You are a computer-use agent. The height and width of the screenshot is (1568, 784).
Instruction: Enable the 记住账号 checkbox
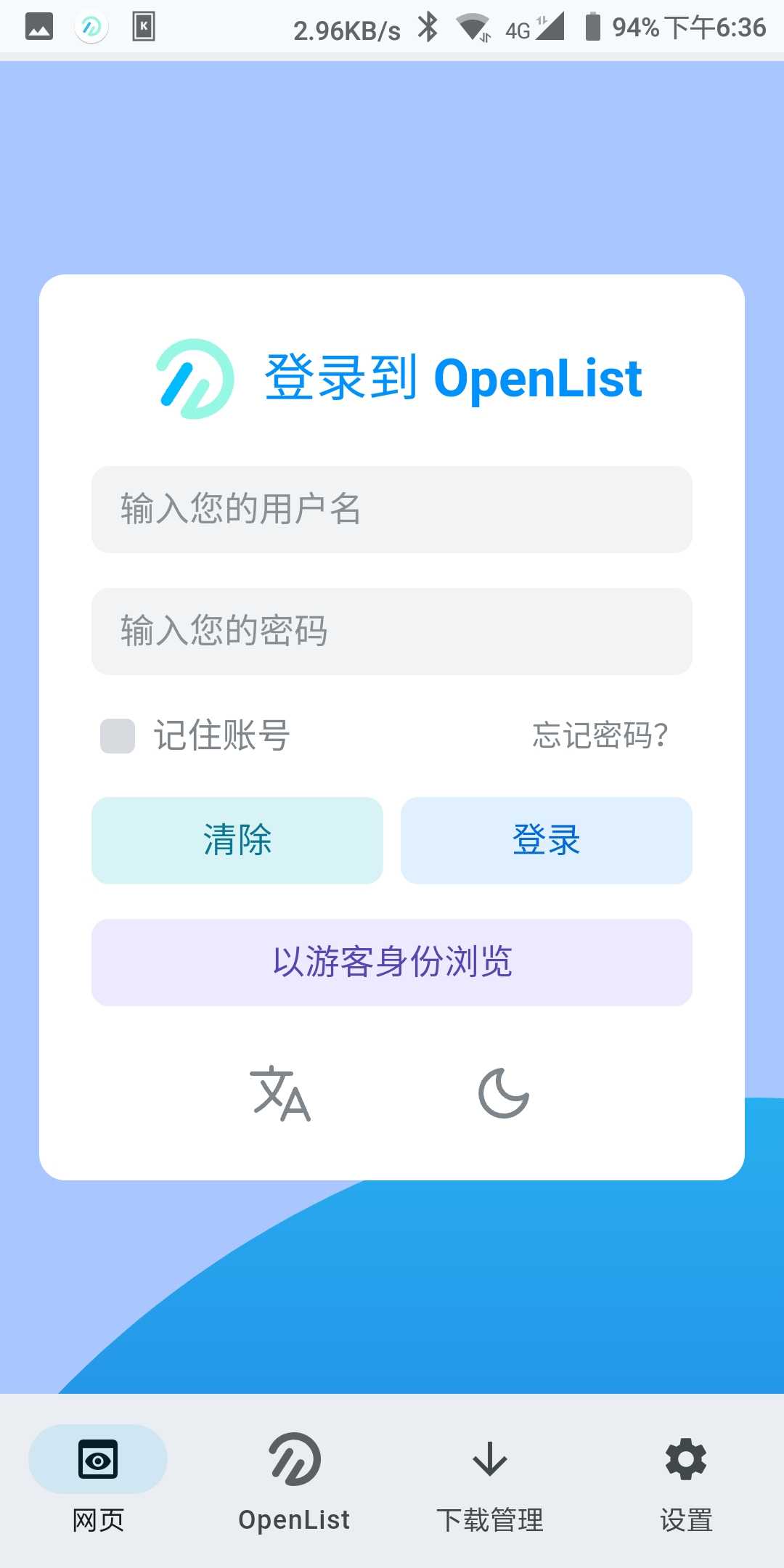[117, 737]
